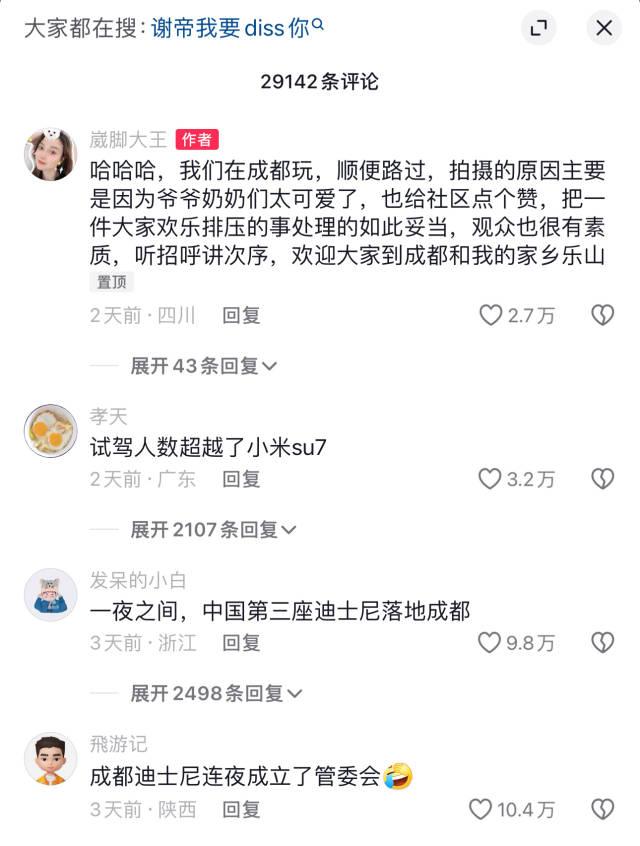Screen dimensions: 640x846
Task: Dislike 飛游记's comment
Action: point(602,809)
